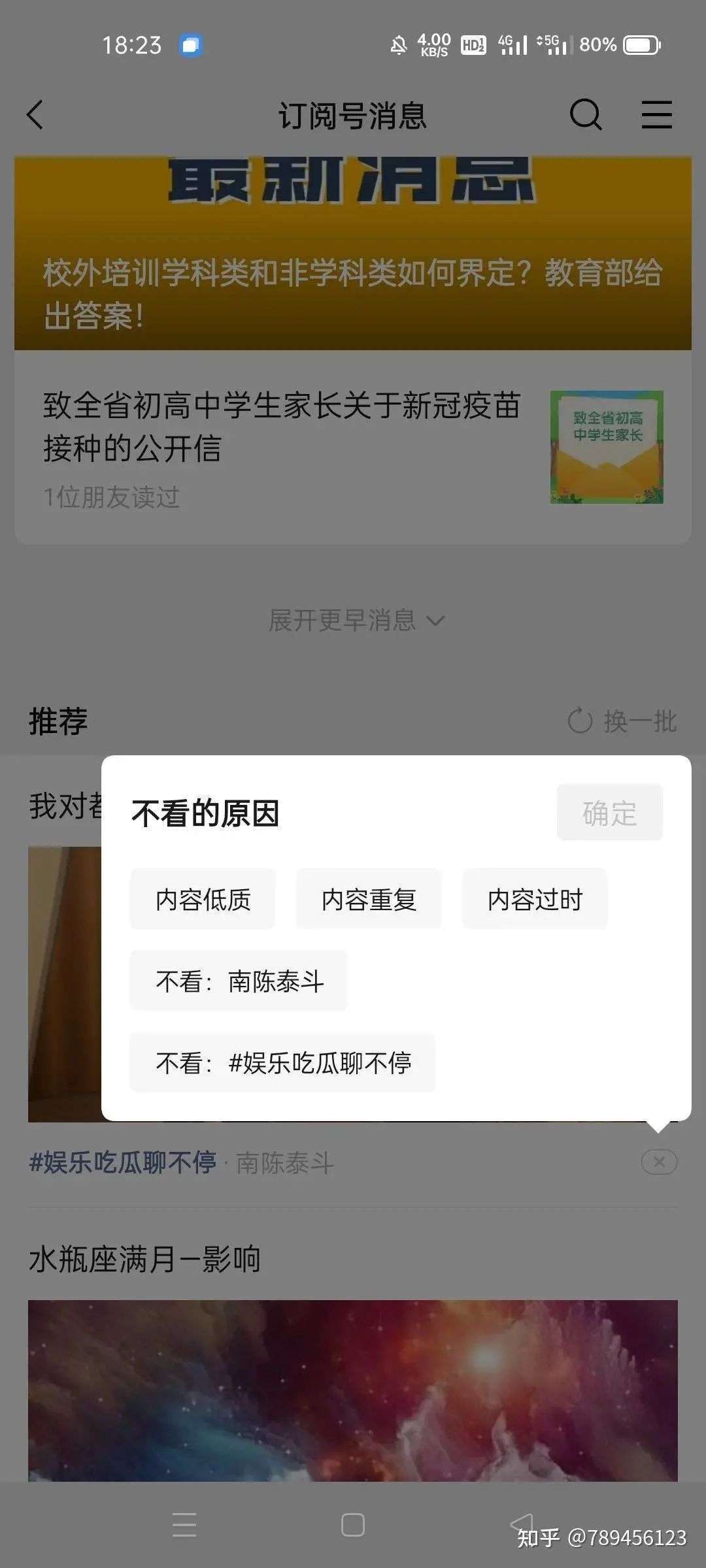Screen dimensions: 706x1568
Task: Open the 水瓶座满月一影响 article
Action: (x=145, y=1259)
